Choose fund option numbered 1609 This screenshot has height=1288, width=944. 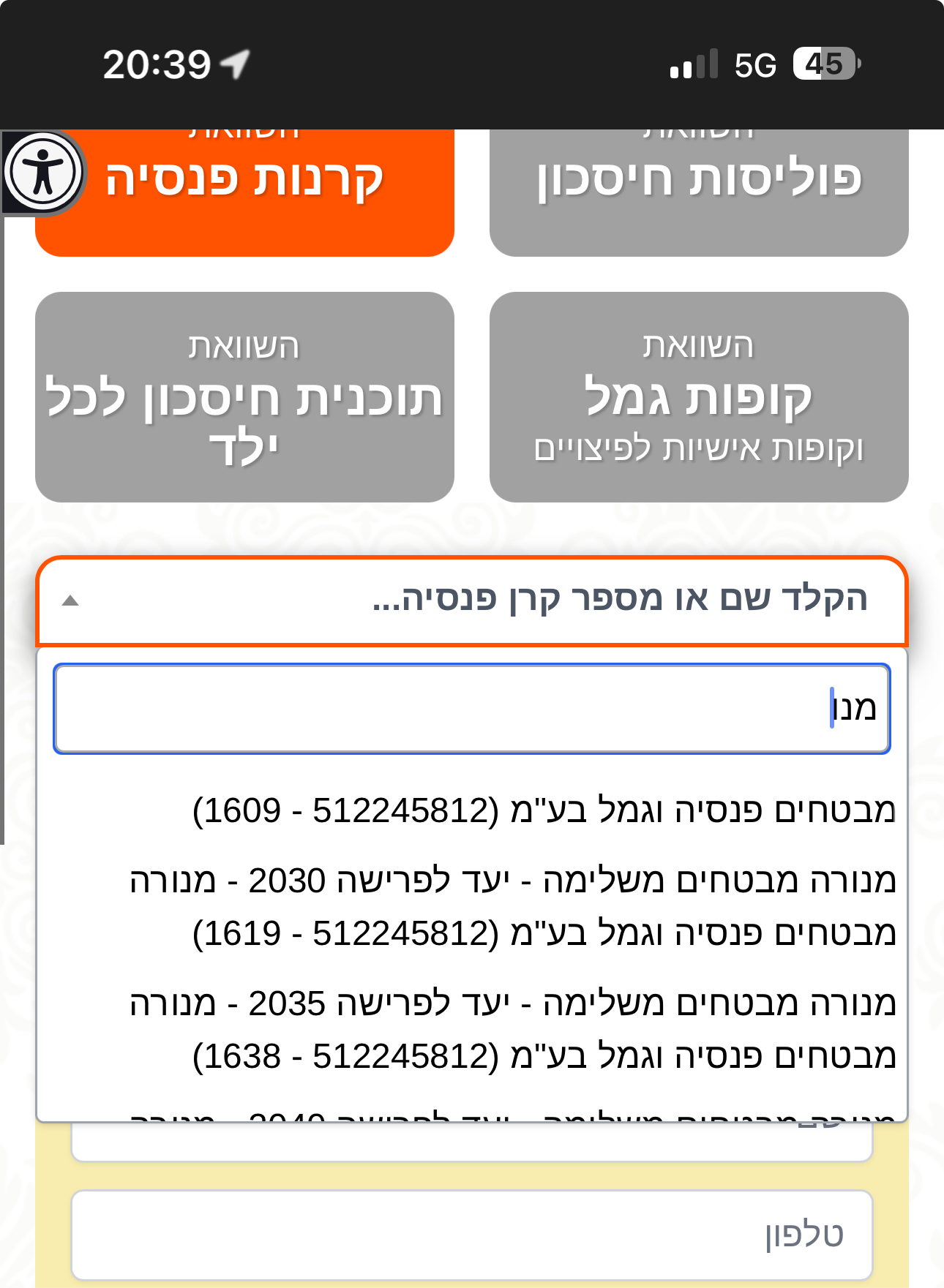[x=543, y=810]
